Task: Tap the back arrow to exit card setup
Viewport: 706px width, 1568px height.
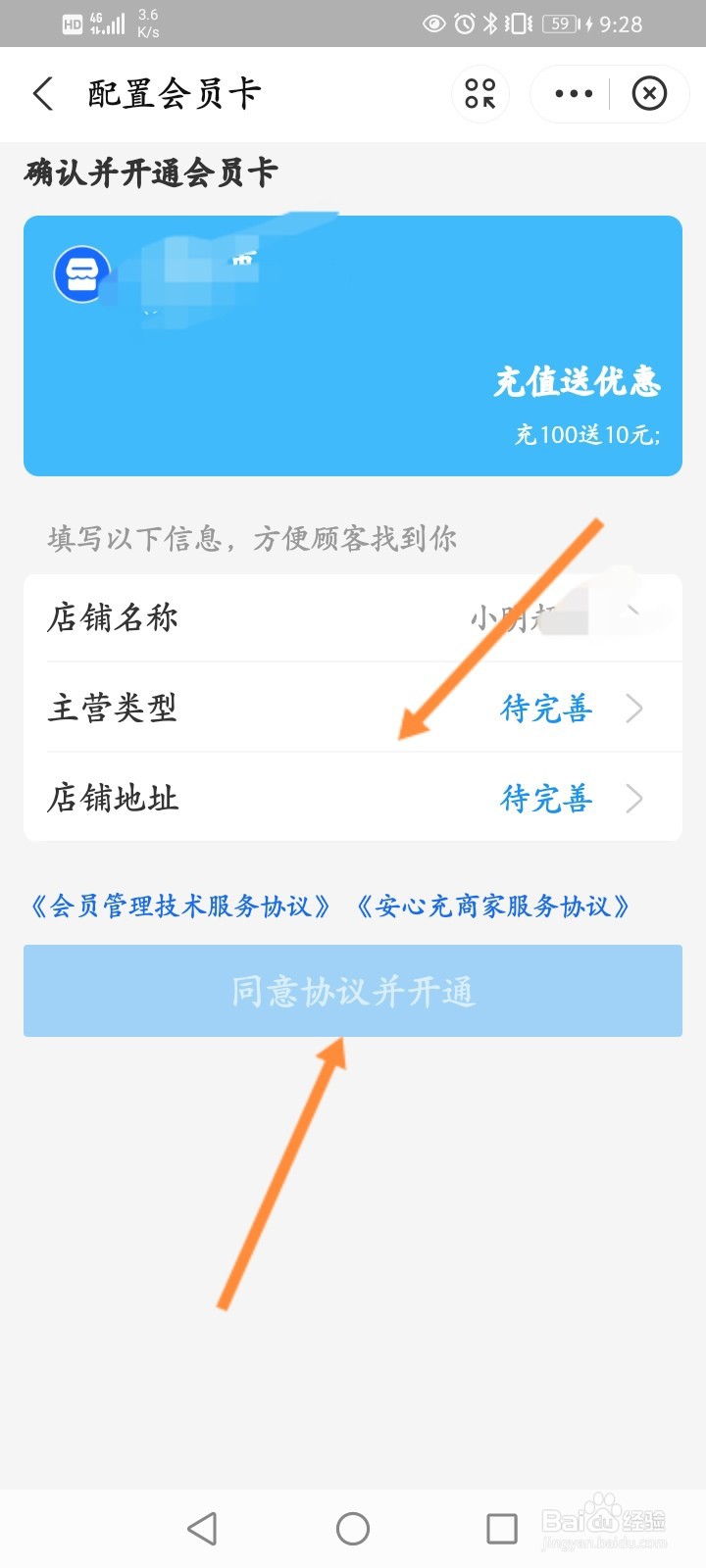Action: click(41, 93)
